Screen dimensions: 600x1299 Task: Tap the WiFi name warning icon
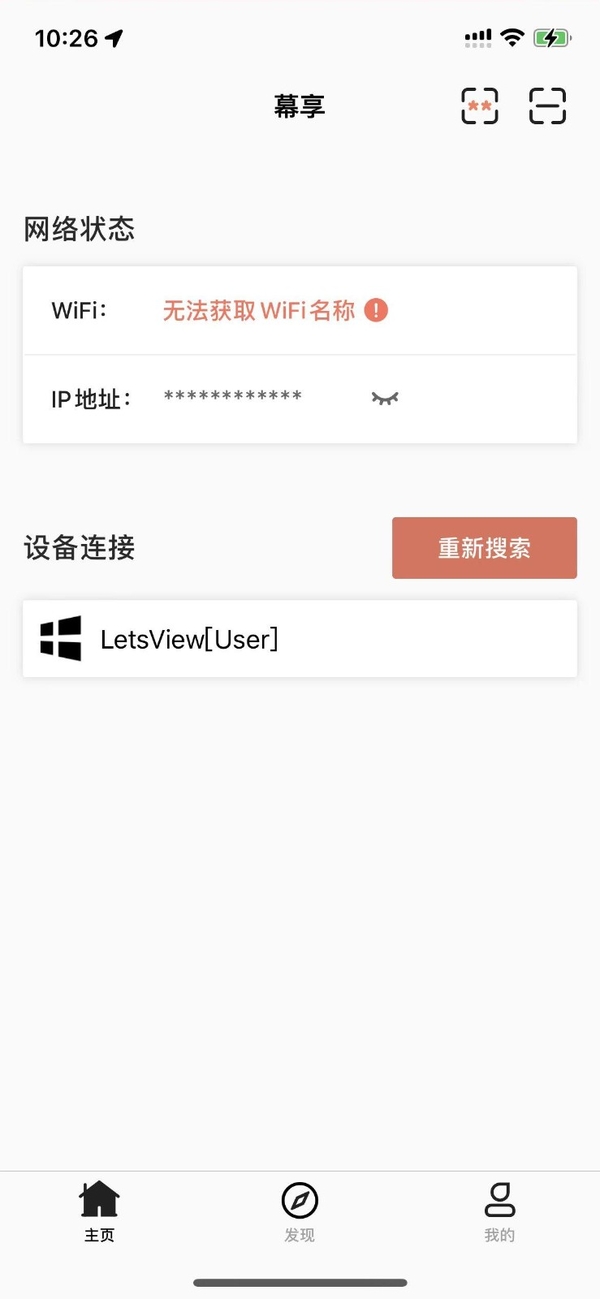(376, 311)
